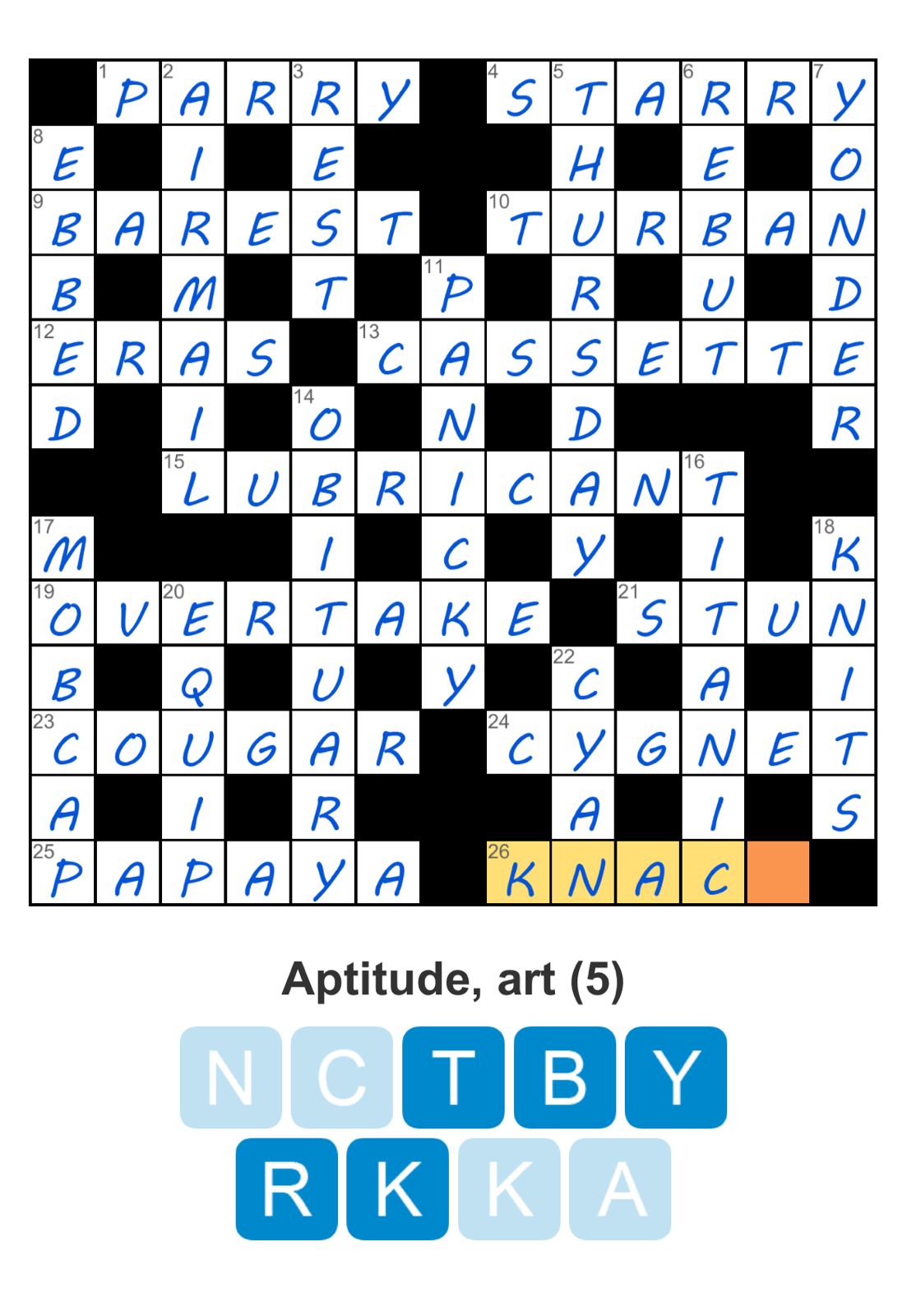Select cell numbered 10 of TURBAN
907x1316 pixels.
click(x=518, y=222)
